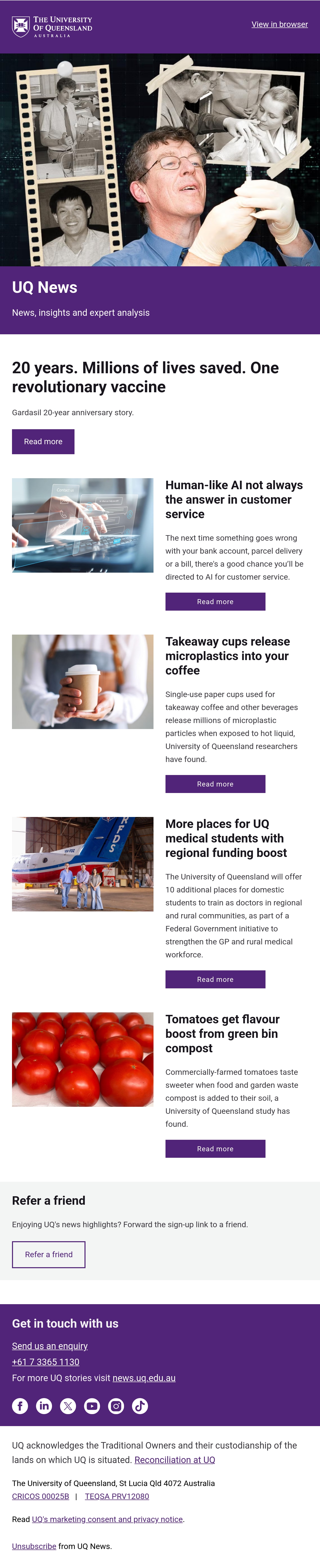320x1568 pixels.
Task: Unsubscribe from UQ News
Action: (x=34, y=1546)
